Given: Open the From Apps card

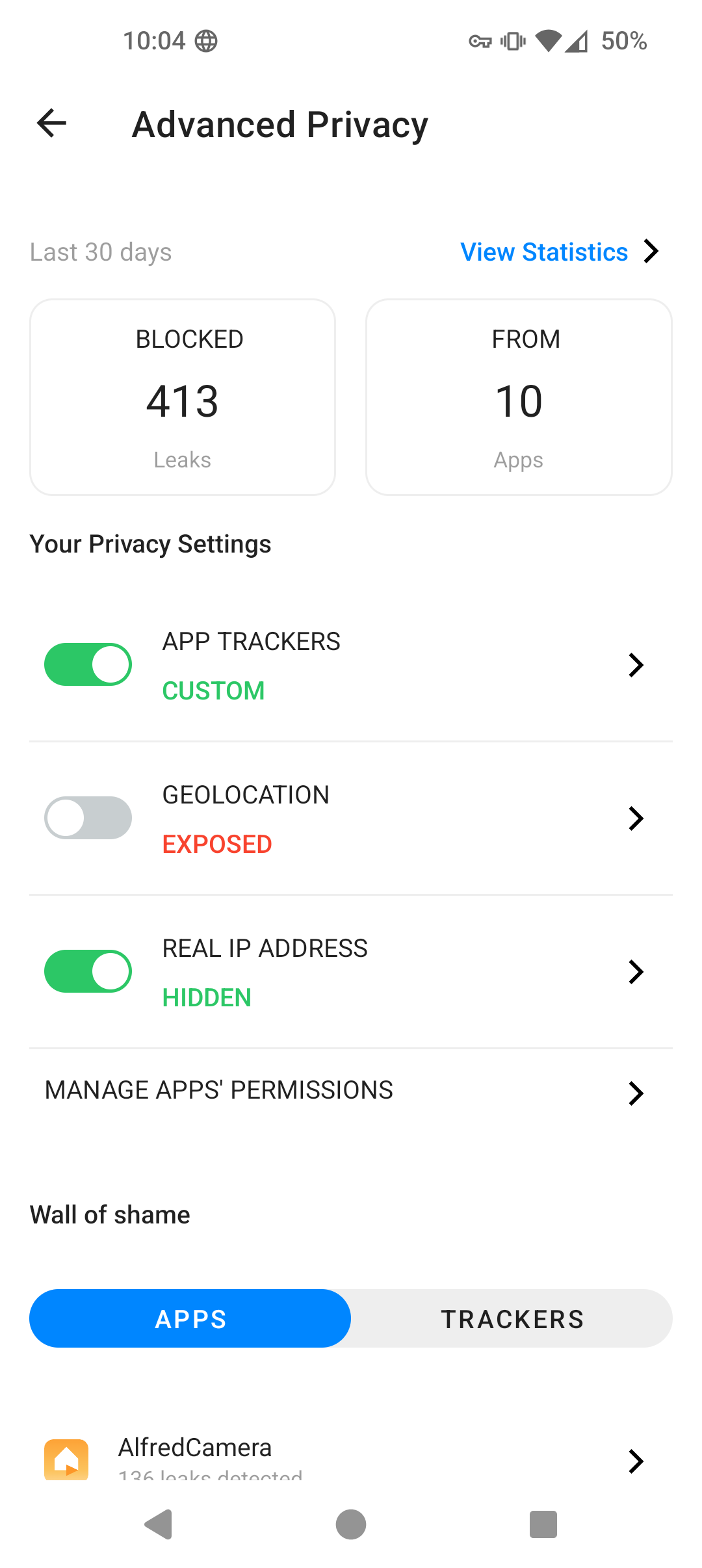Looking at the screenshot, I should tap(519, 397).
